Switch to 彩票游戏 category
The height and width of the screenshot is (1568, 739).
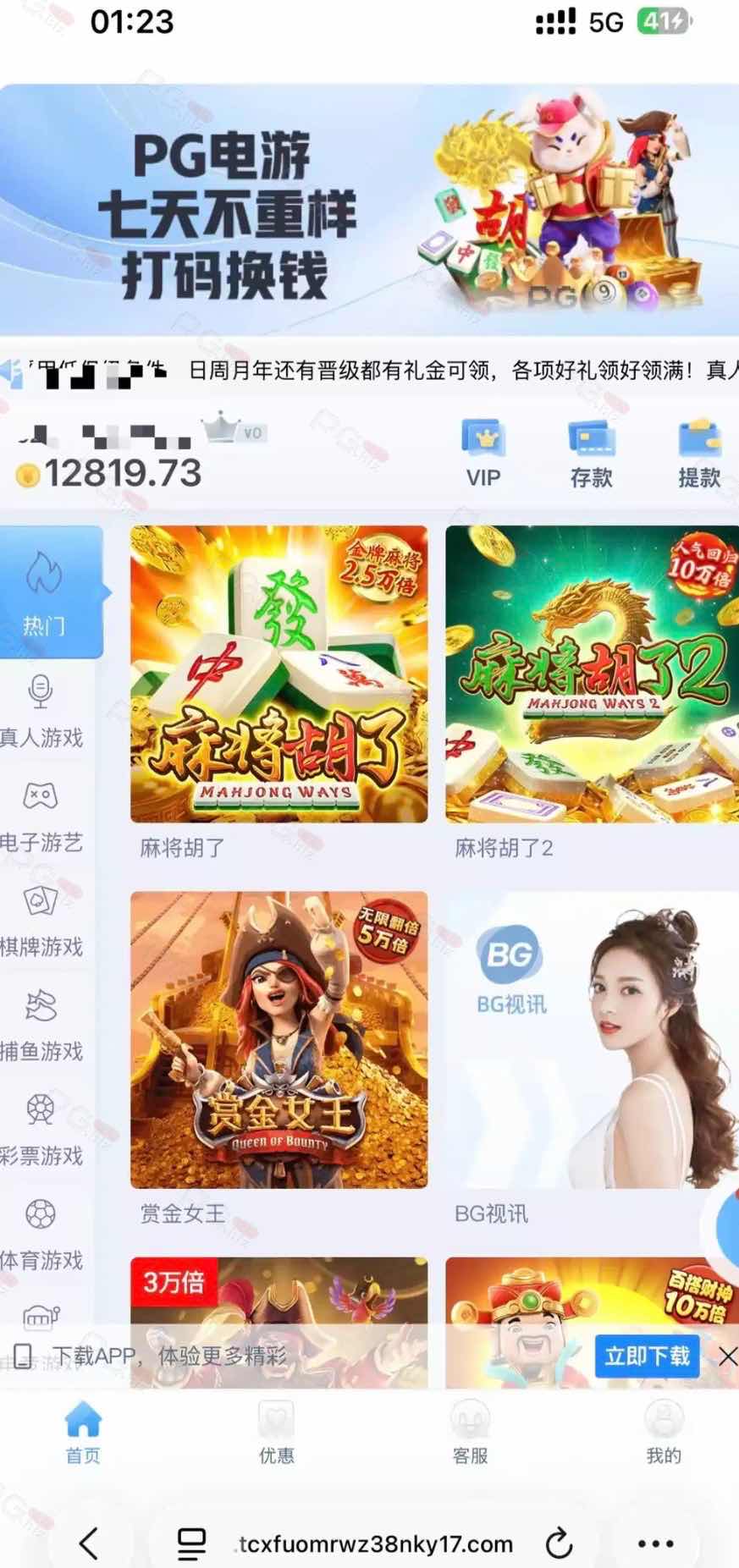(x=42, y=1131)
